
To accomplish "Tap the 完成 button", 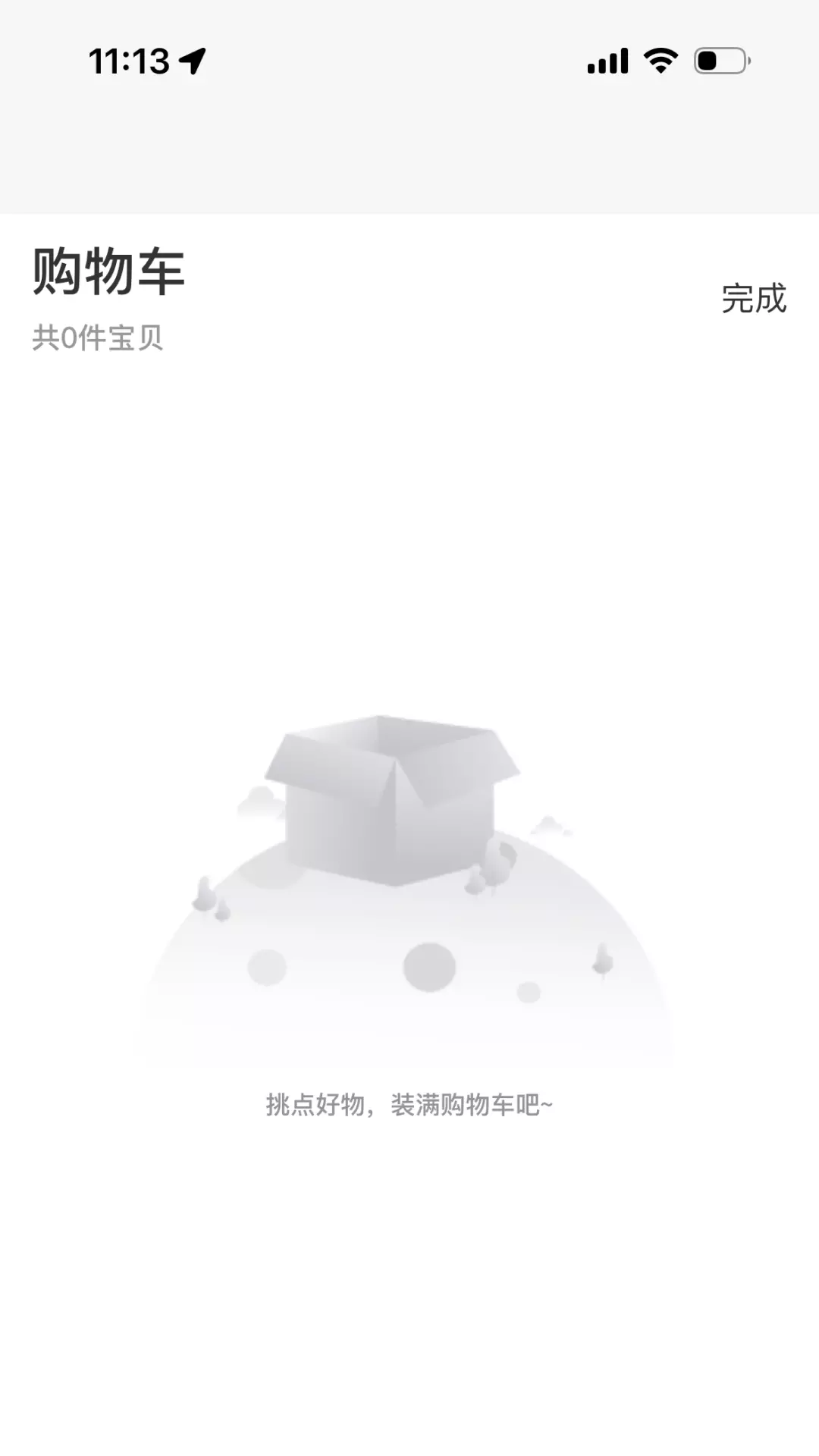I will click(754, 298).
